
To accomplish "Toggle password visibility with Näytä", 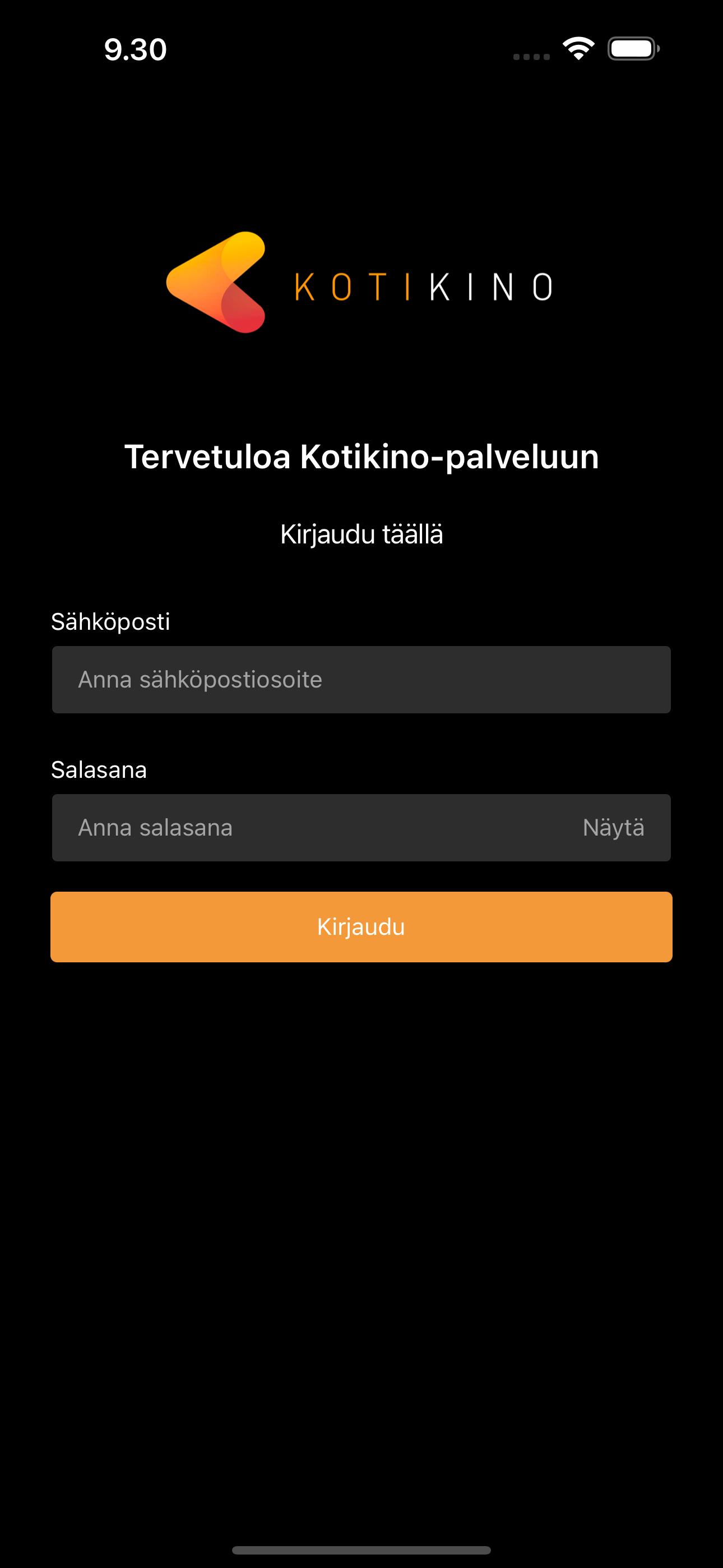I will pyautogui.click(x=614, y=827).
